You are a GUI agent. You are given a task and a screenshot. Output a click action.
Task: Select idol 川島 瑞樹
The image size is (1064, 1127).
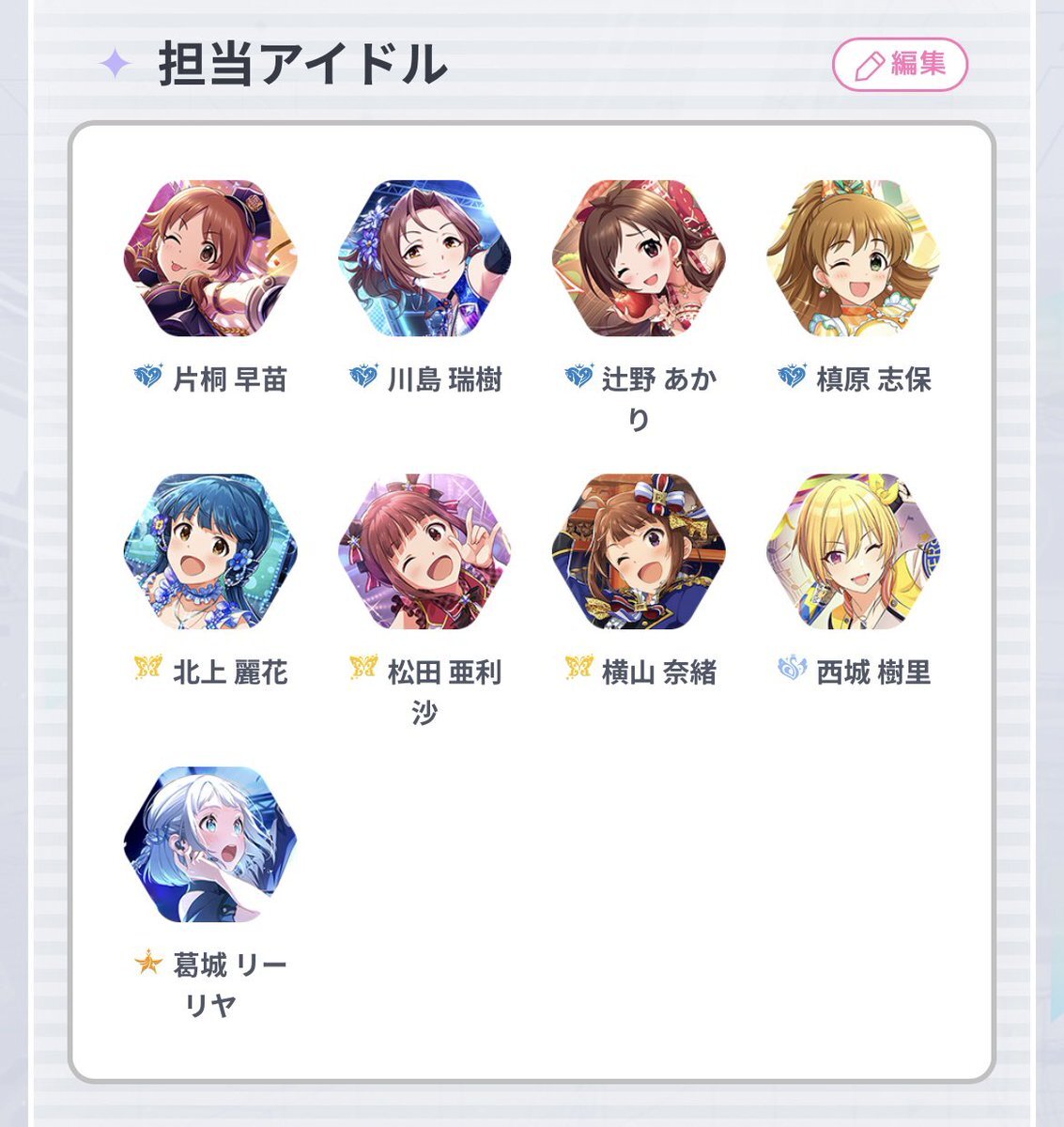tap(424, 259)
